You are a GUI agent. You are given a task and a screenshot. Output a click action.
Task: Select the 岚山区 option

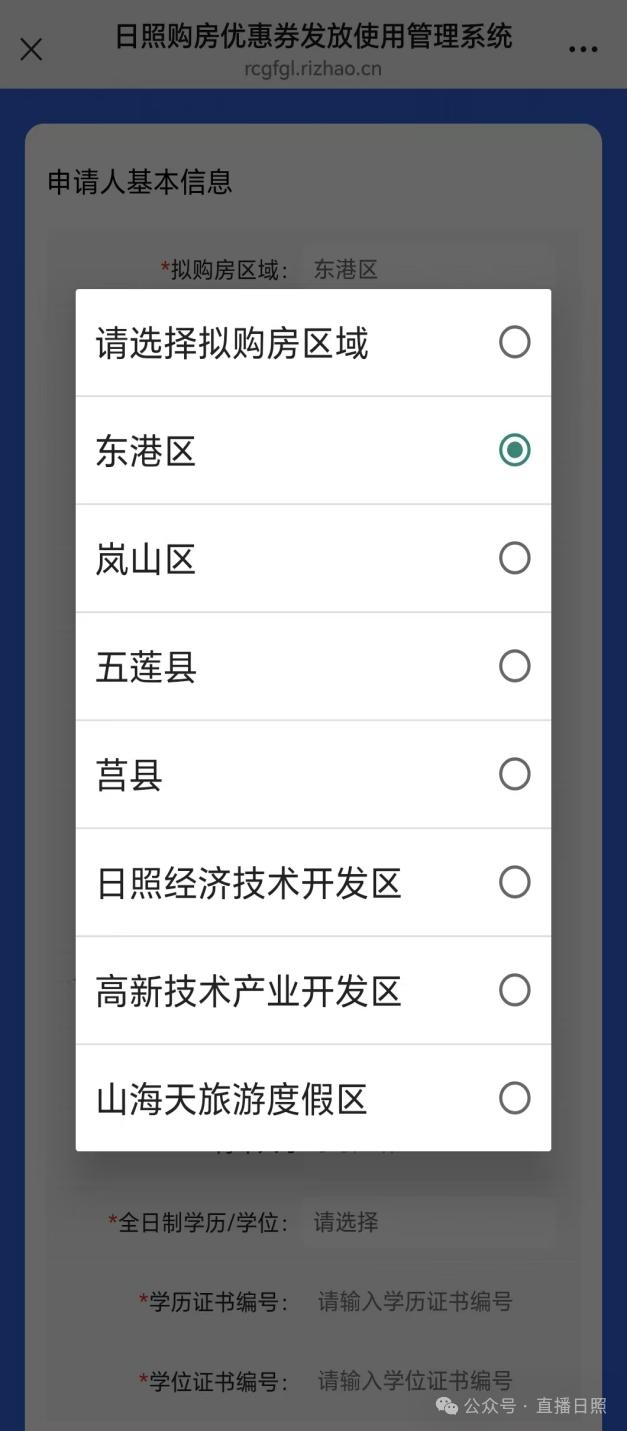313,558
